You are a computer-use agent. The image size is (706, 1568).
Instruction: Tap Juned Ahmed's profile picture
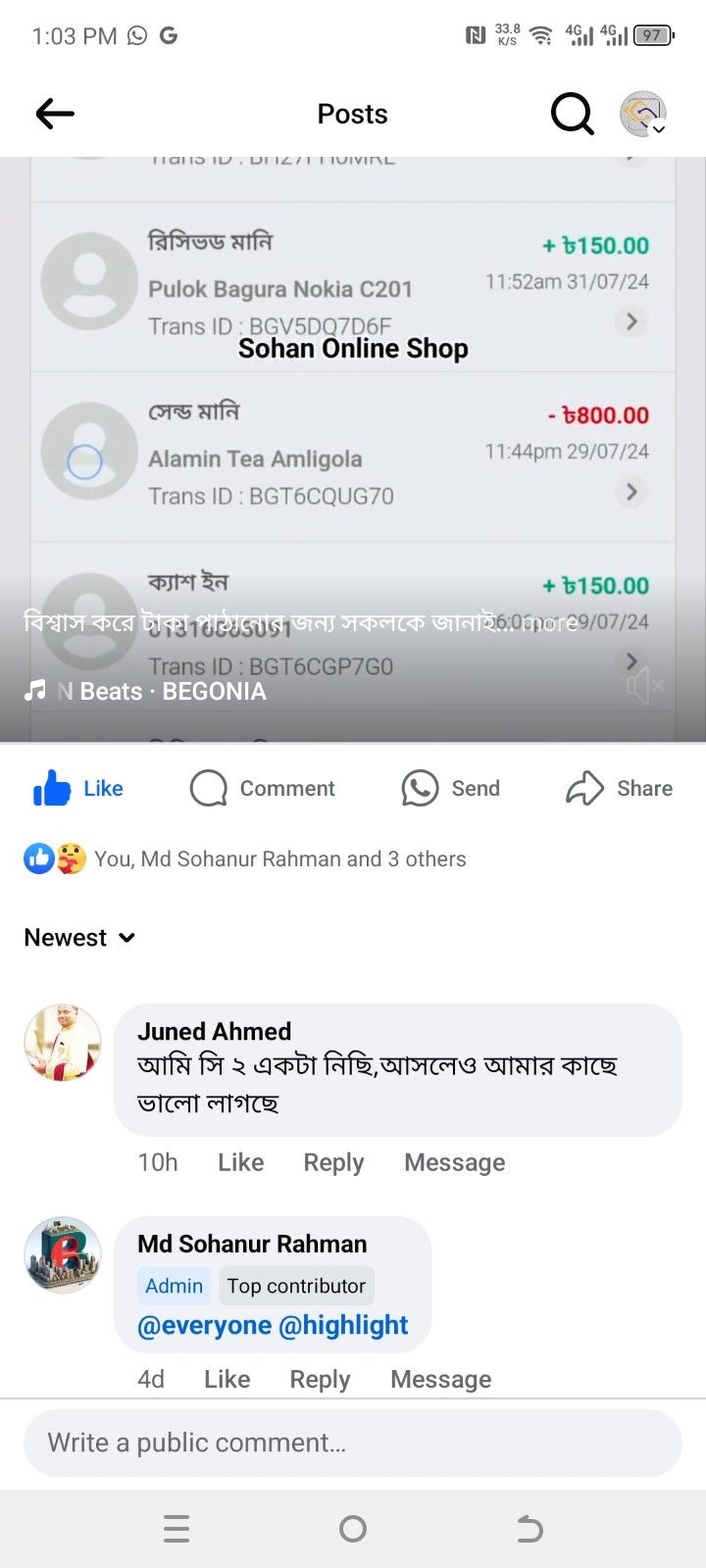point(62,1043)
